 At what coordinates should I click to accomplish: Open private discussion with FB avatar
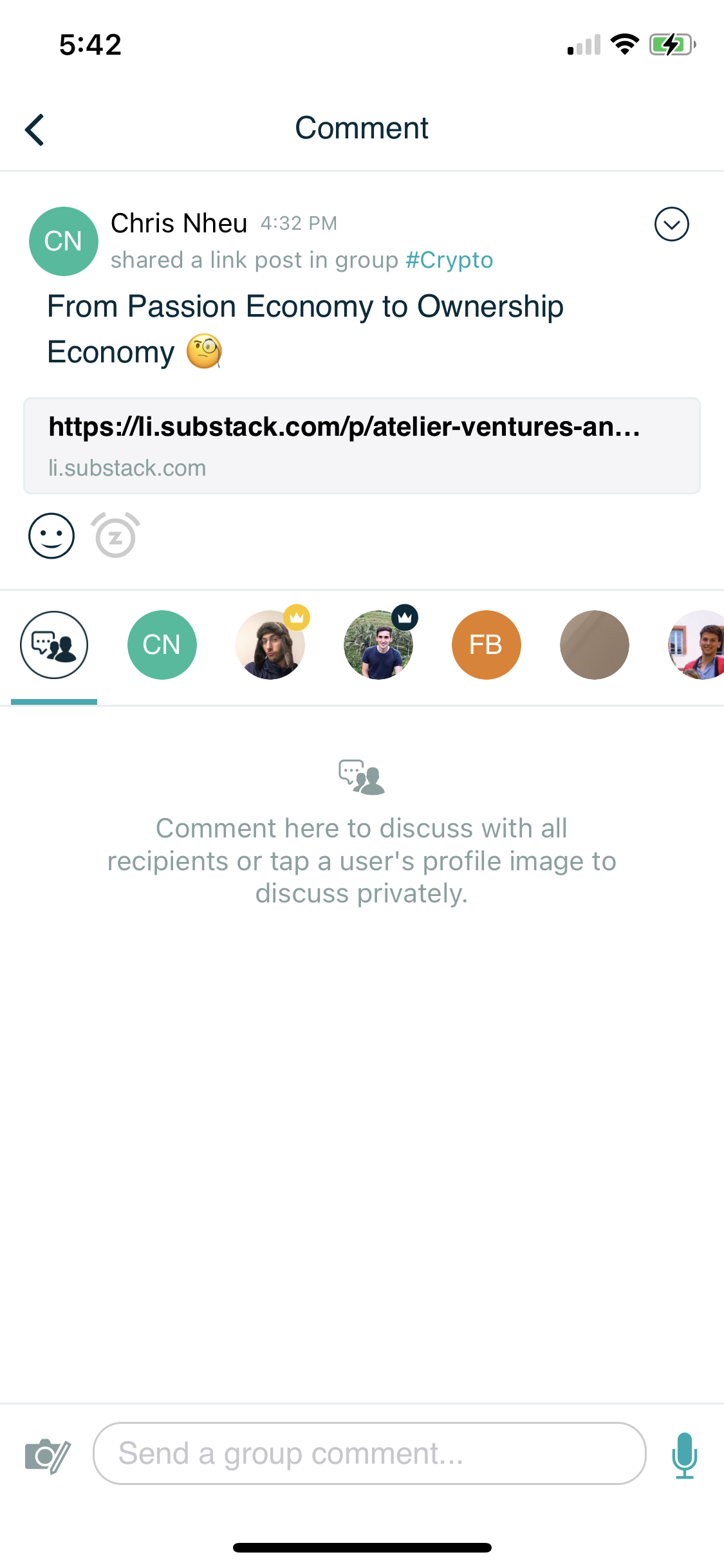486,645
